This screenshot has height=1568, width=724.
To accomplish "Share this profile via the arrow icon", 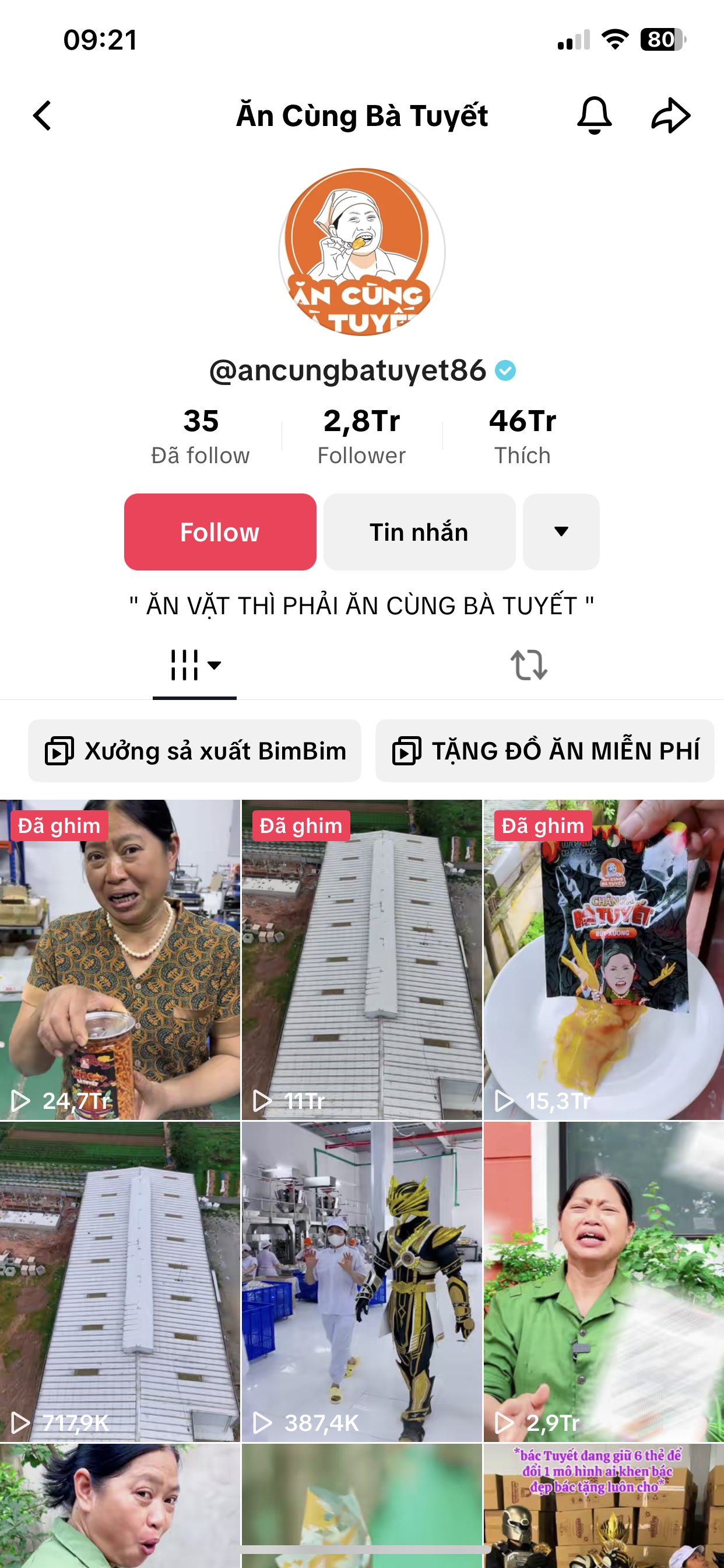I will (x=670, y=116).
